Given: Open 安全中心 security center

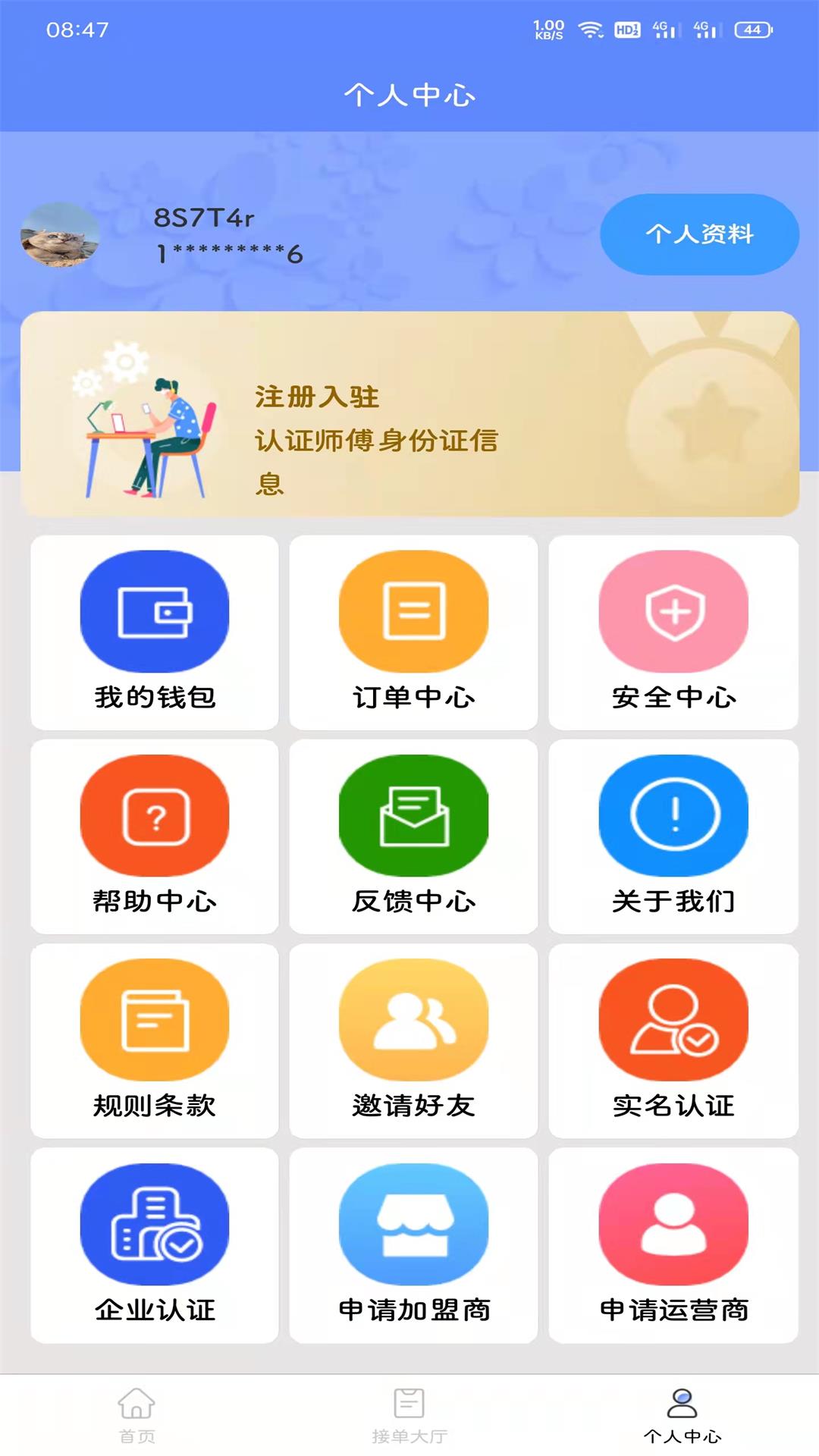Looking at the screenshot, I should (673, 632).
